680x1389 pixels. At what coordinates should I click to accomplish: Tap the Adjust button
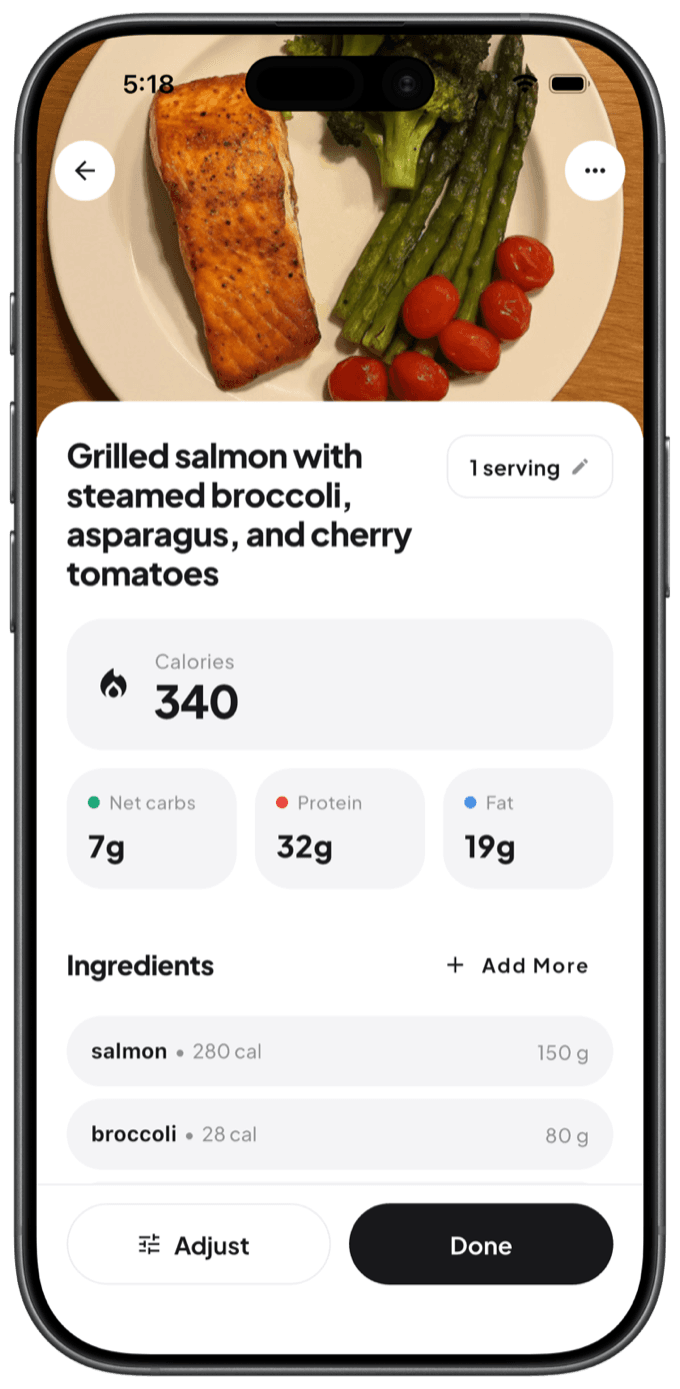pyautogui.click(x=198, y=1245)
